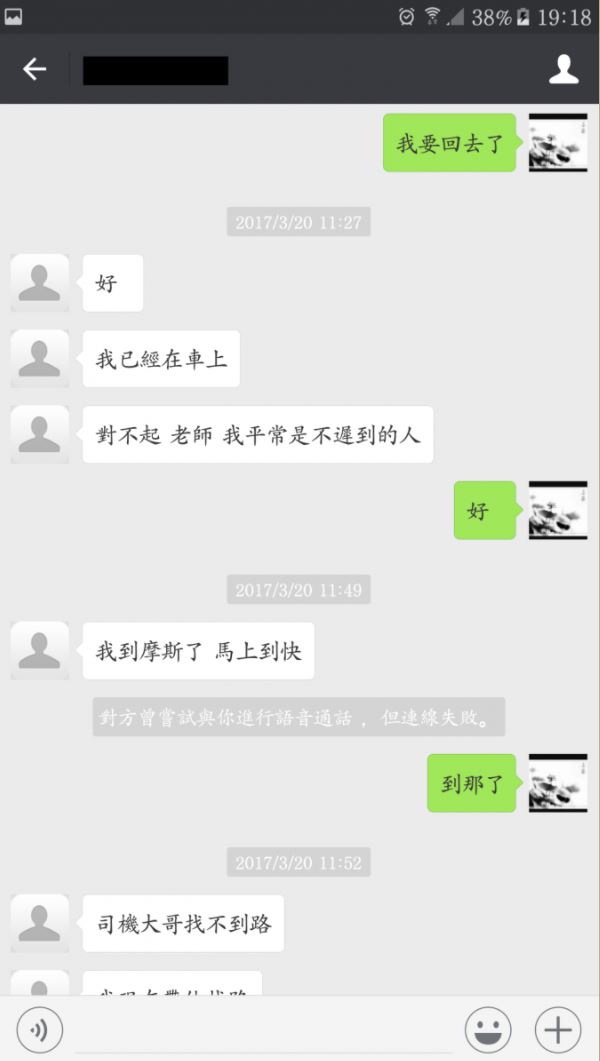This screenshot has height=1061, width=600.
Task: Open contact avatar beside 我已經在車上
Action: [40, 359]
